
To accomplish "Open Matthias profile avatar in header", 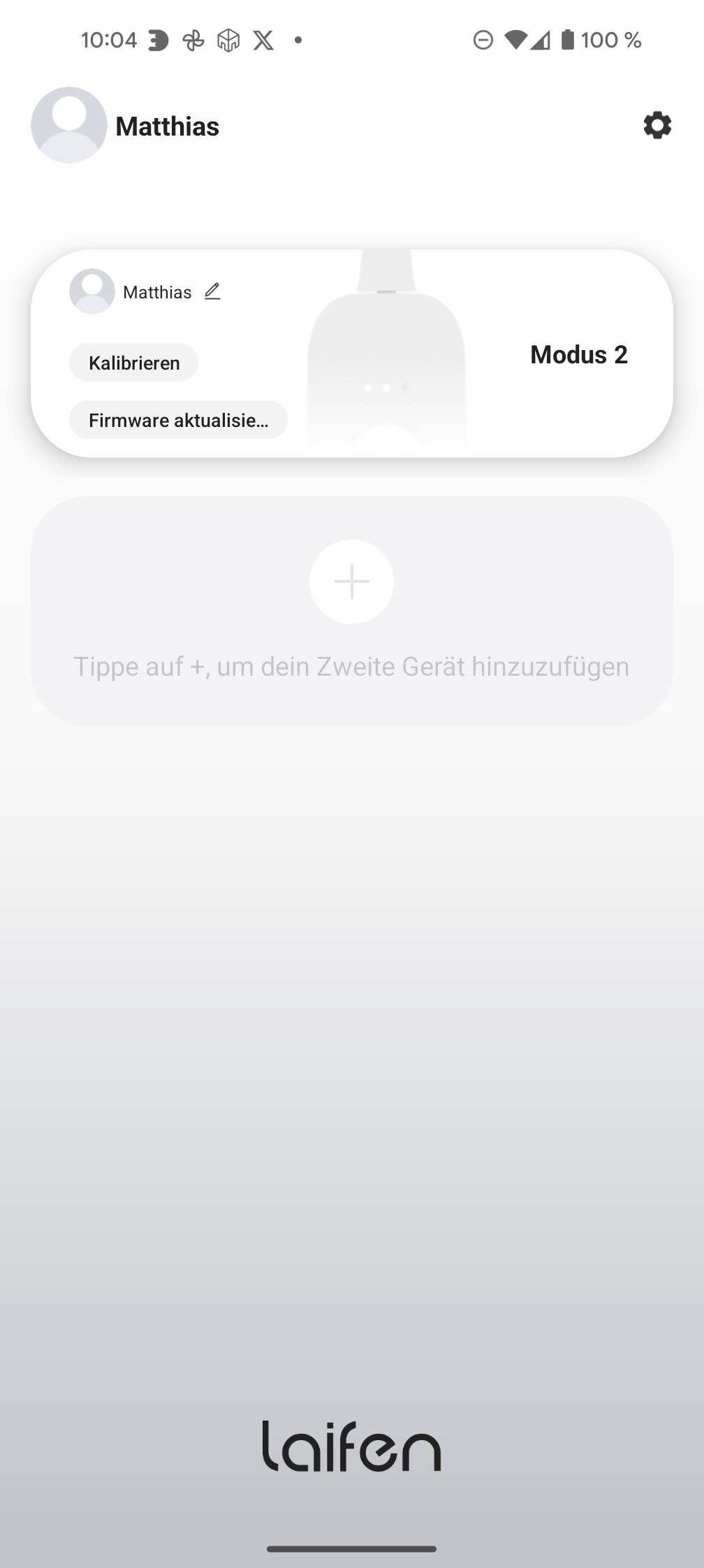I will (x=68, y=125).
